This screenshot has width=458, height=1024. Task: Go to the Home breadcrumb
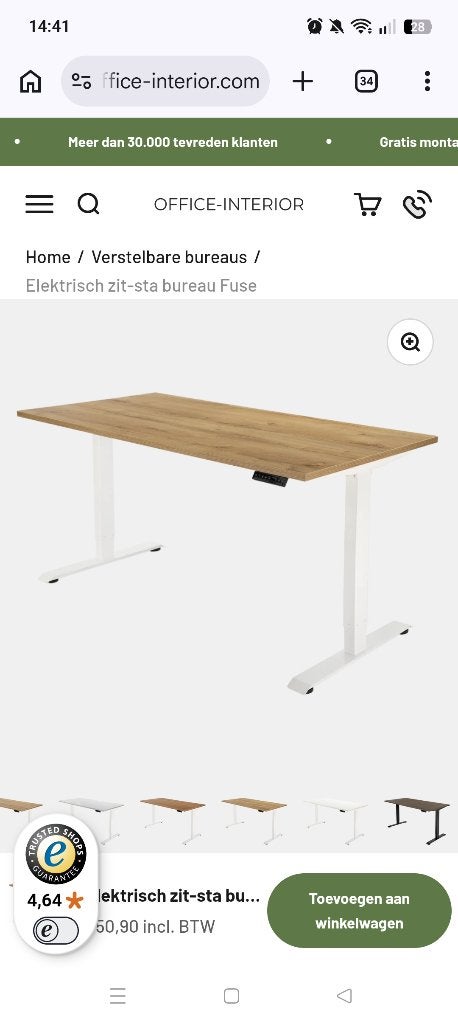[48, 257]
